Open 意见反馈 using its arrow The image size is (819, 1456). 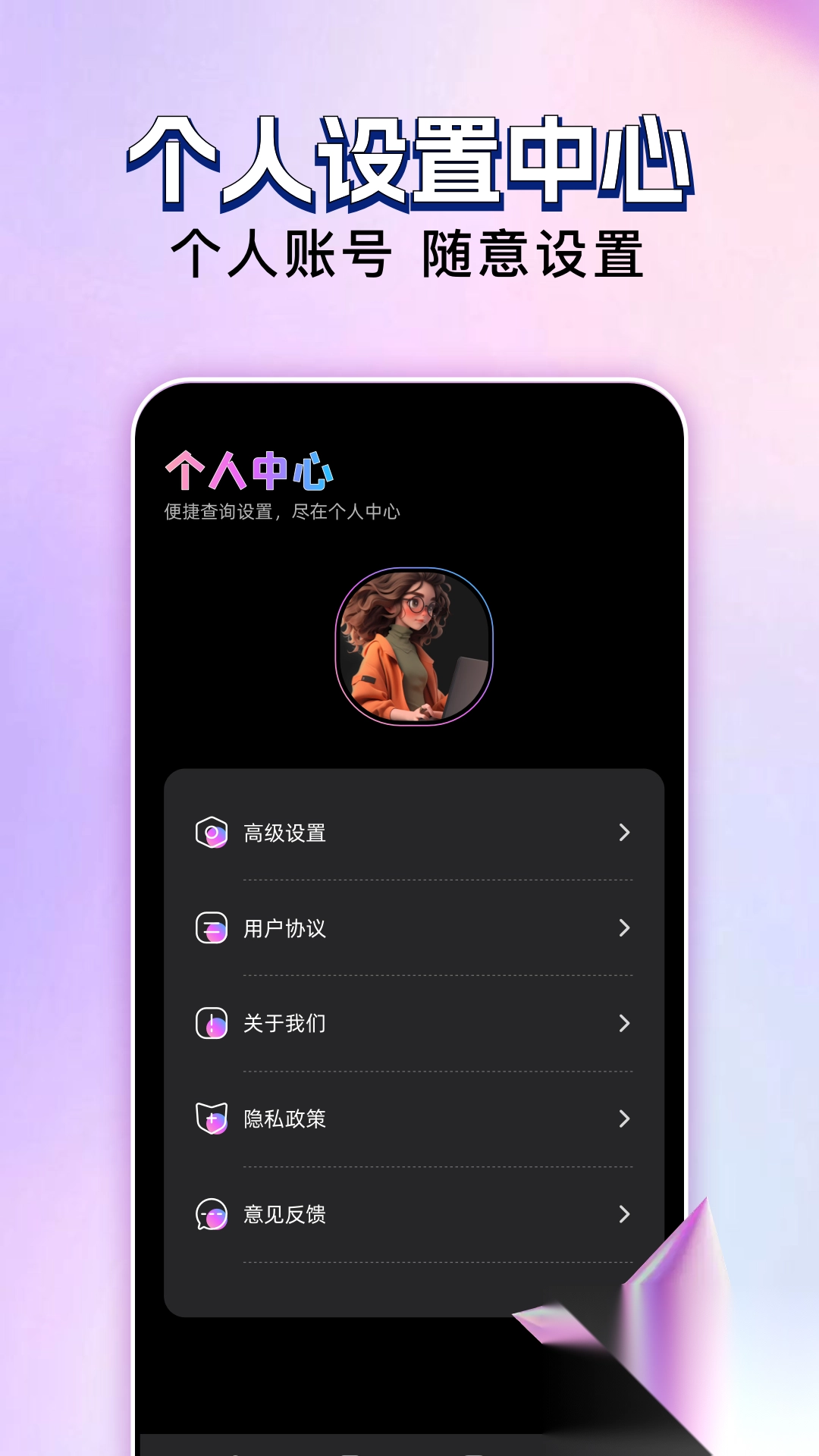pos(625,1214)
